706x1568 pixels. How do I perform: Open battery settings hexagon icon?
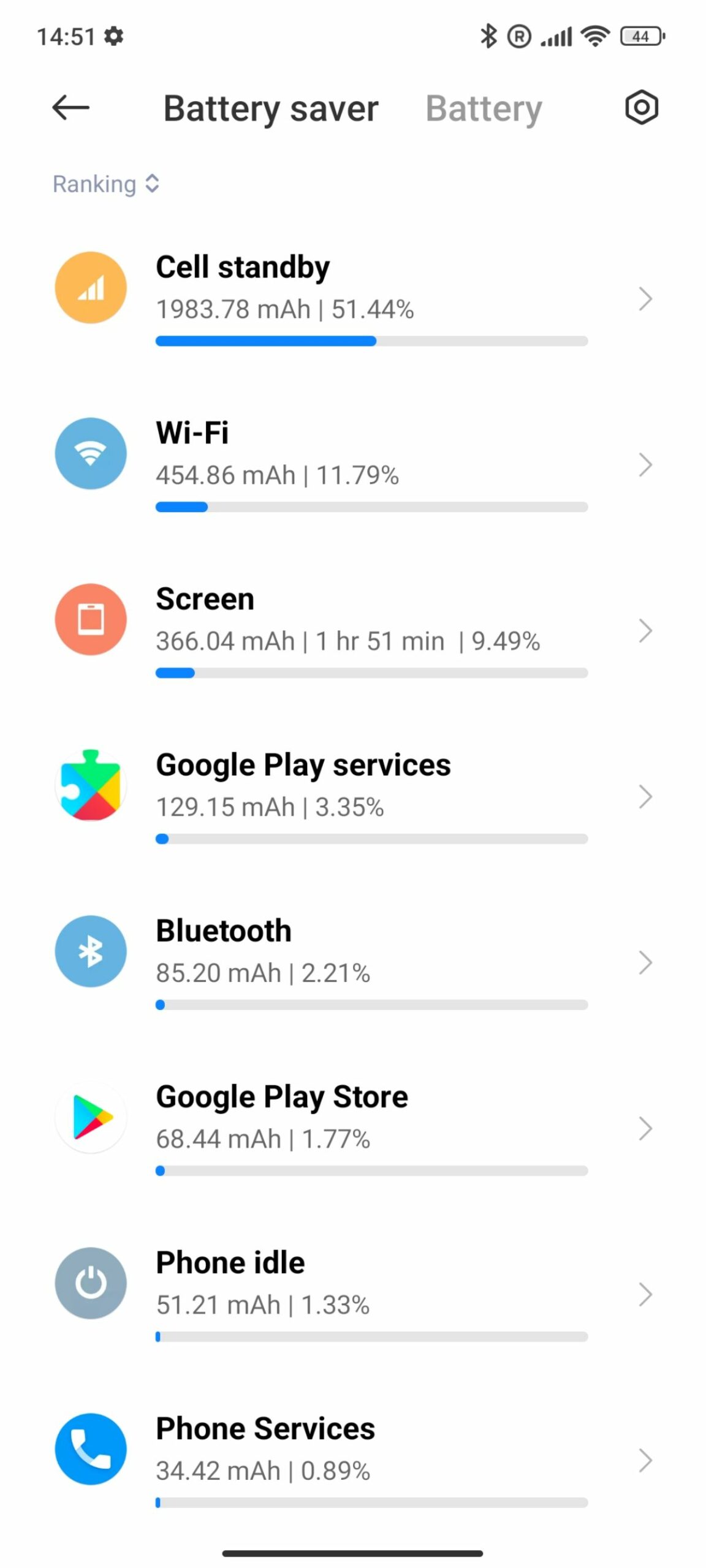pyautogui.click(x=641, y=108)
